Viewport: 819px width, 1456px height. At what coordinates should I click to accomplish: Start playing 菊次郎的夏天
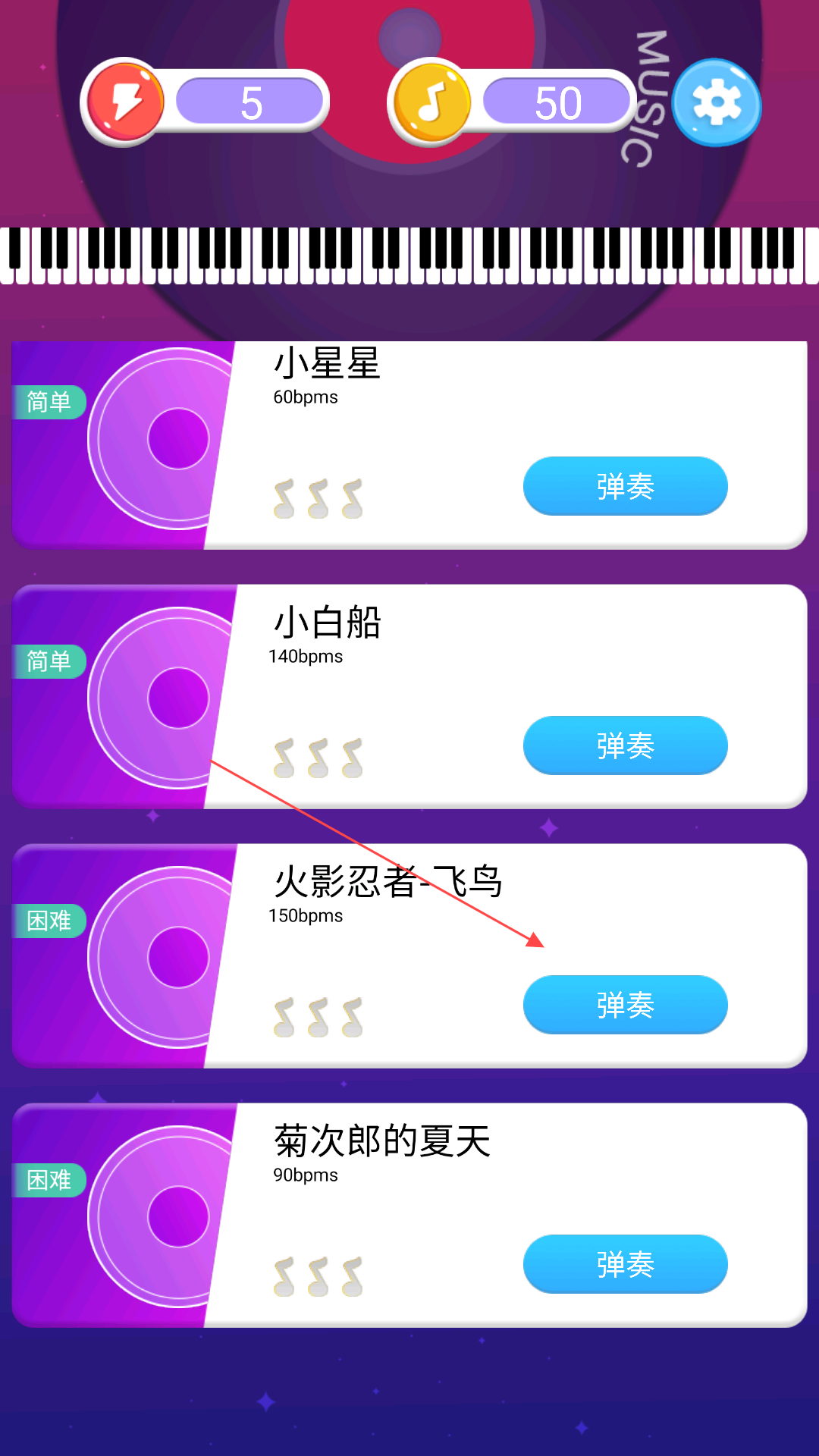(625, 1264)
